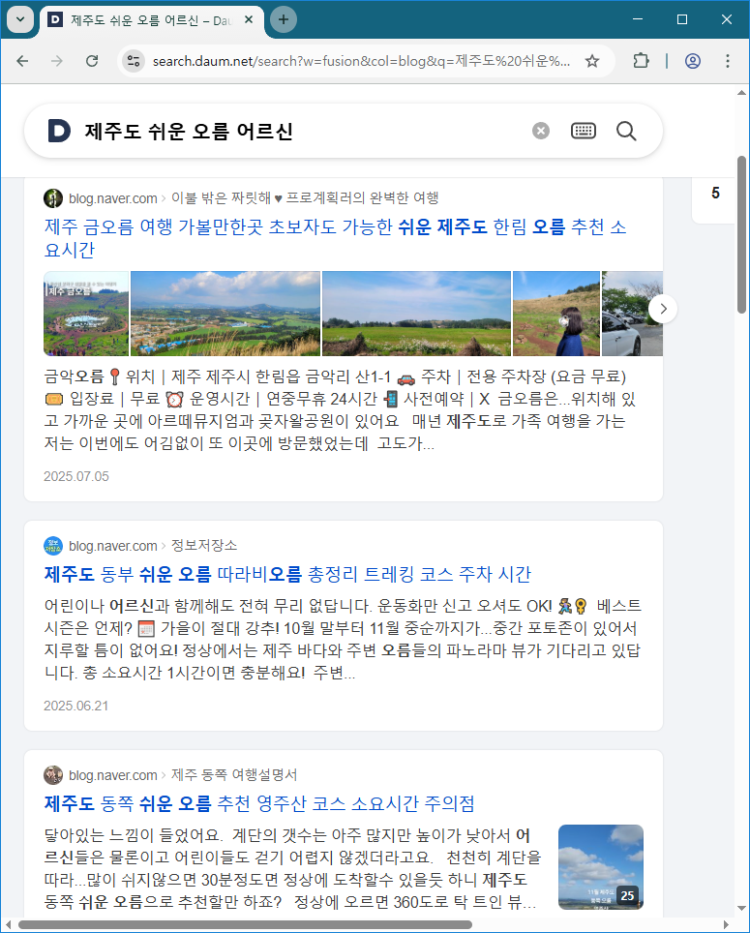Open the Chrome overflow menu
Screen dimensions: 750x933
pos(727,61)
